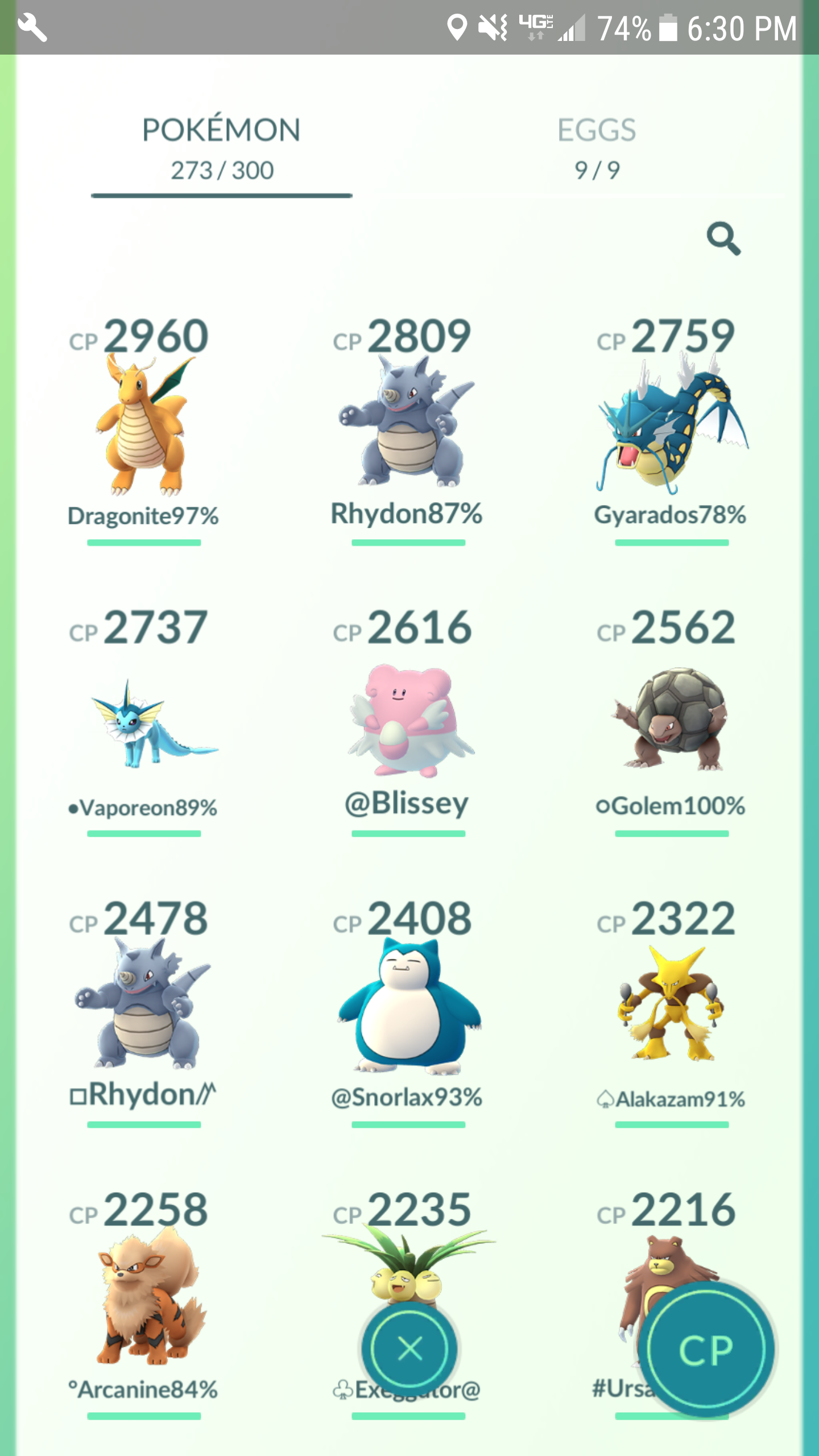
Task: Open the Pokémon search magnifier
Action: [723, 239]
